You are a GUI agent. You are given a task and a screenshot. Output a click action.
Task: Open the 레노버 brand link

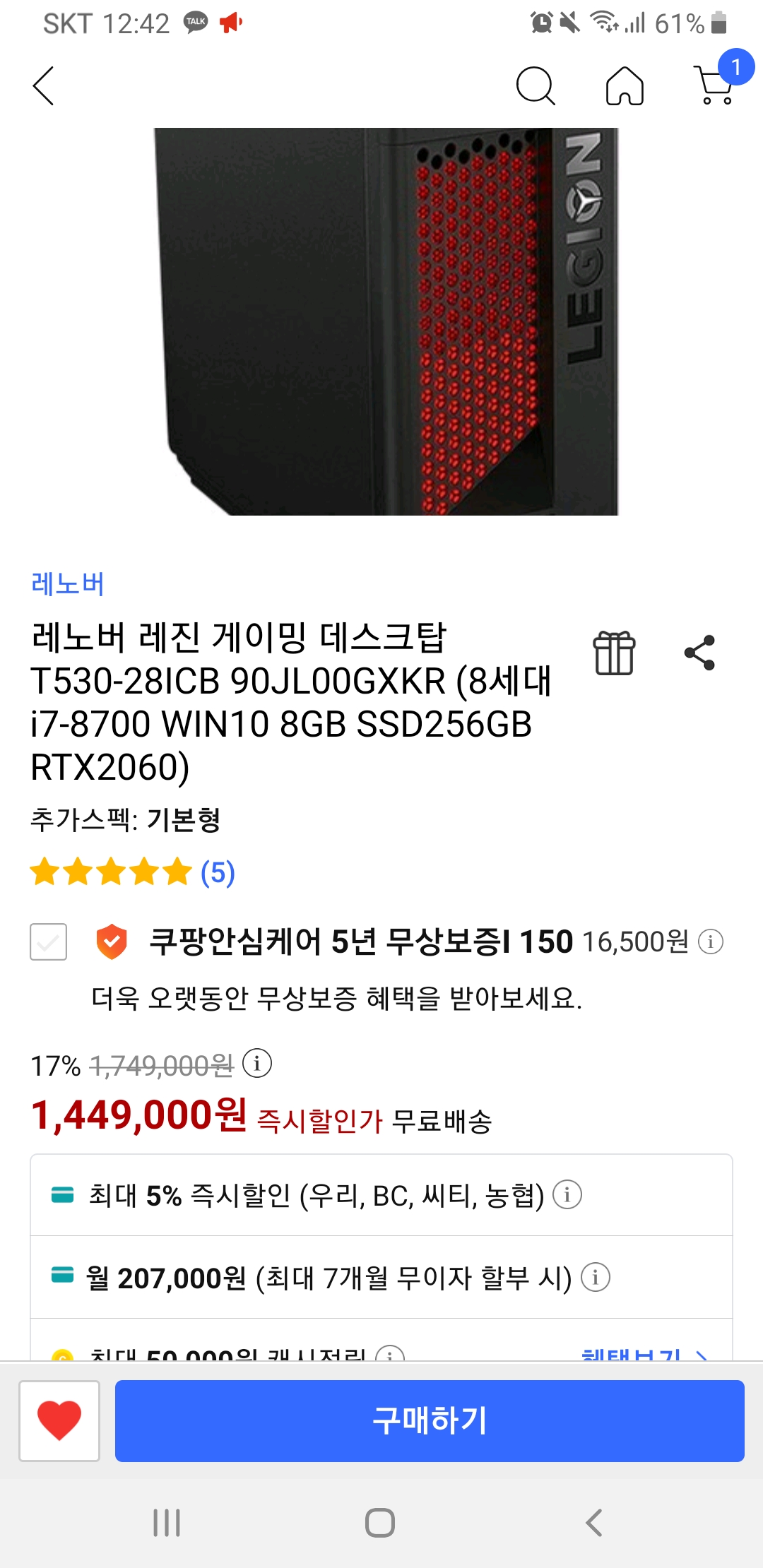[68, 584]
